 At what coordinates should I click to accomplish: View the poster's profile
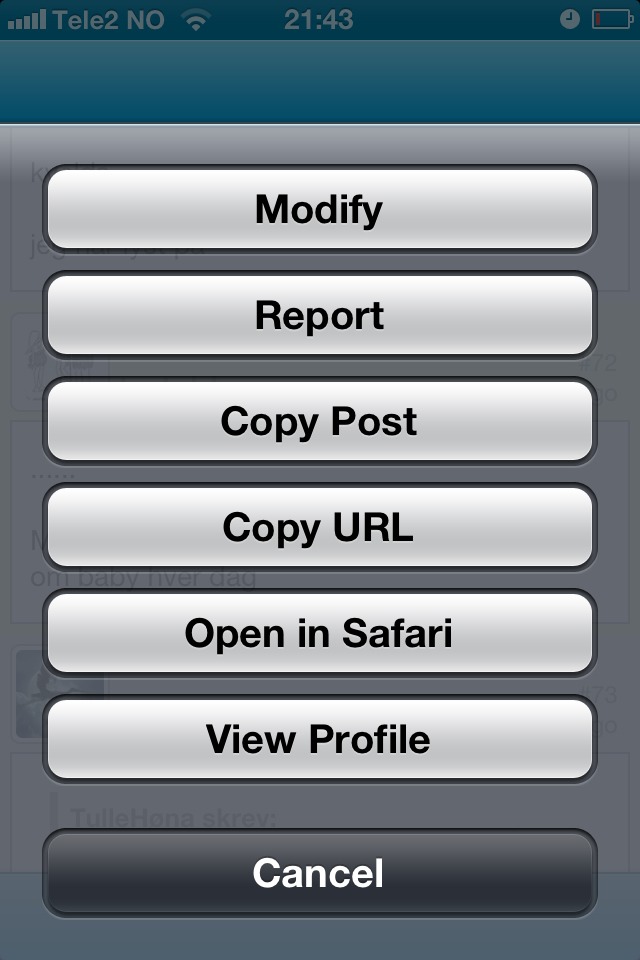(x=319, y=739)
